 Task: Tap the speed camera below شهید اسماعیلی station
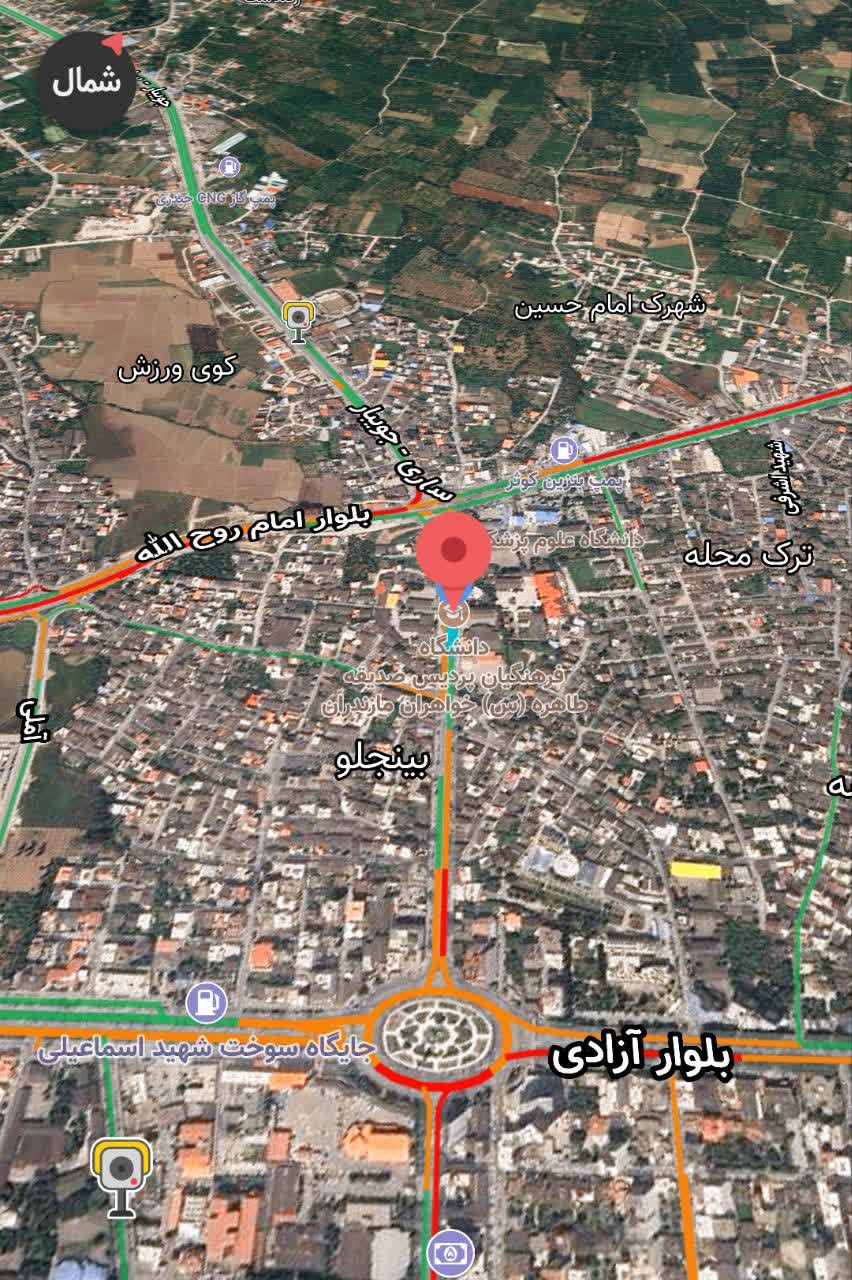pos(122,1174)
